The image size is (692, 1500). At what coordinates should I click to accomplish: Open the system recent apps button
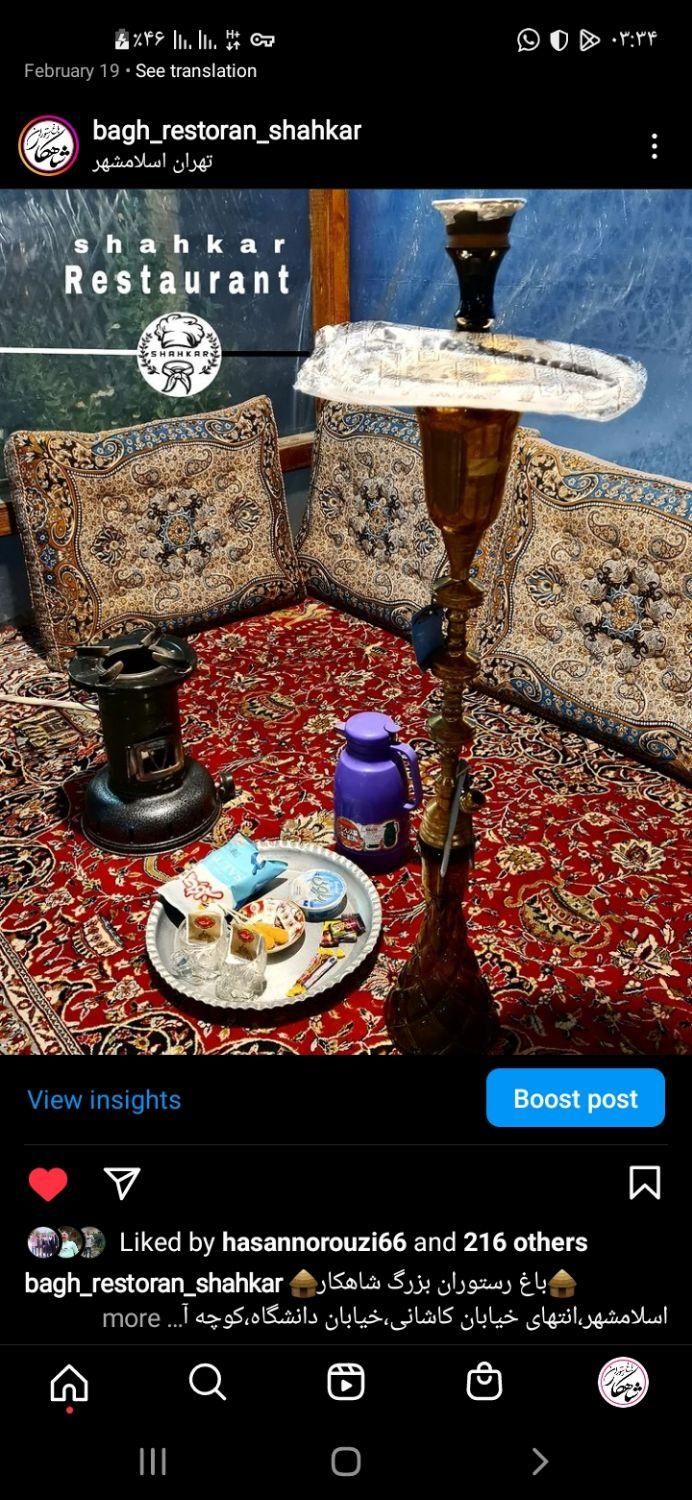tap(152, 1462)
